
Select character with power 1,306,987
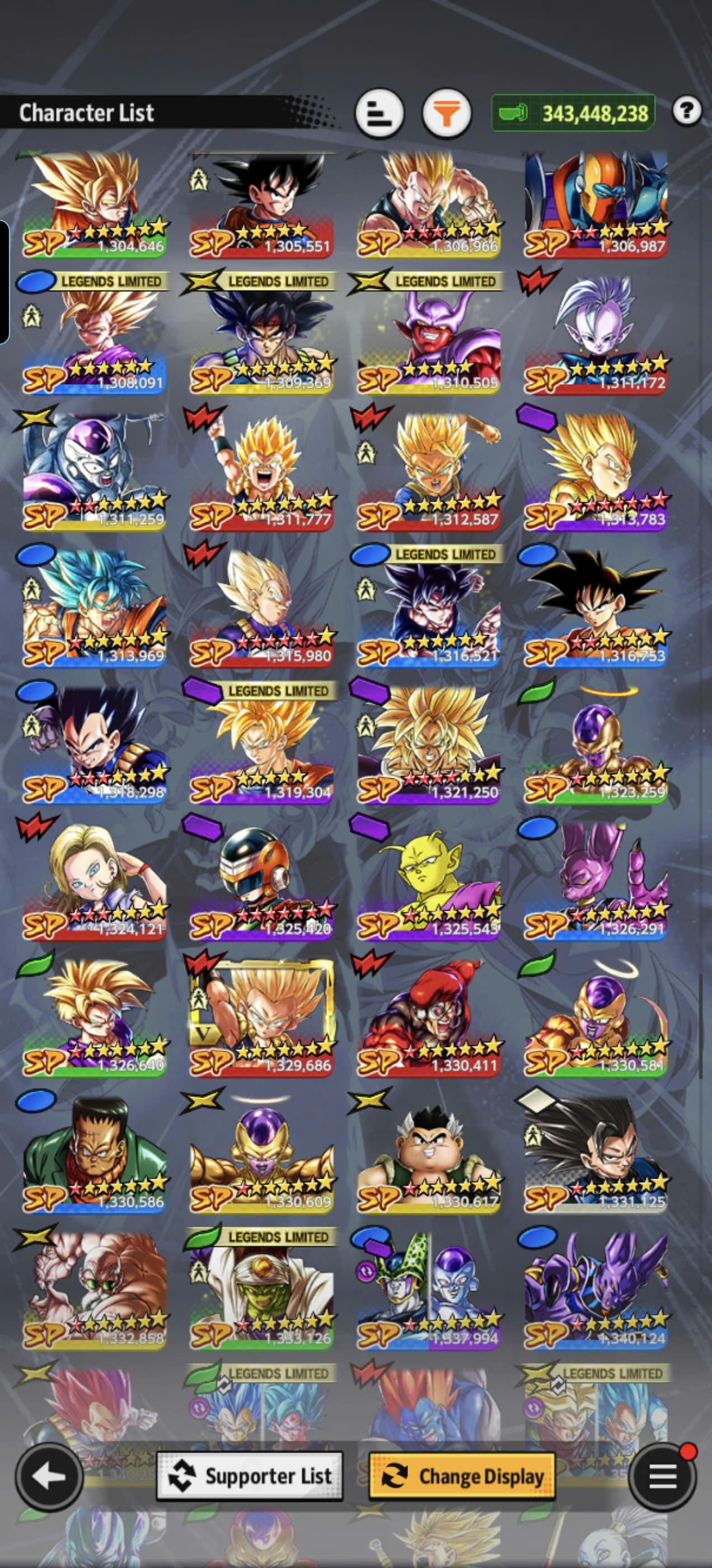click(x=595, y=204)
